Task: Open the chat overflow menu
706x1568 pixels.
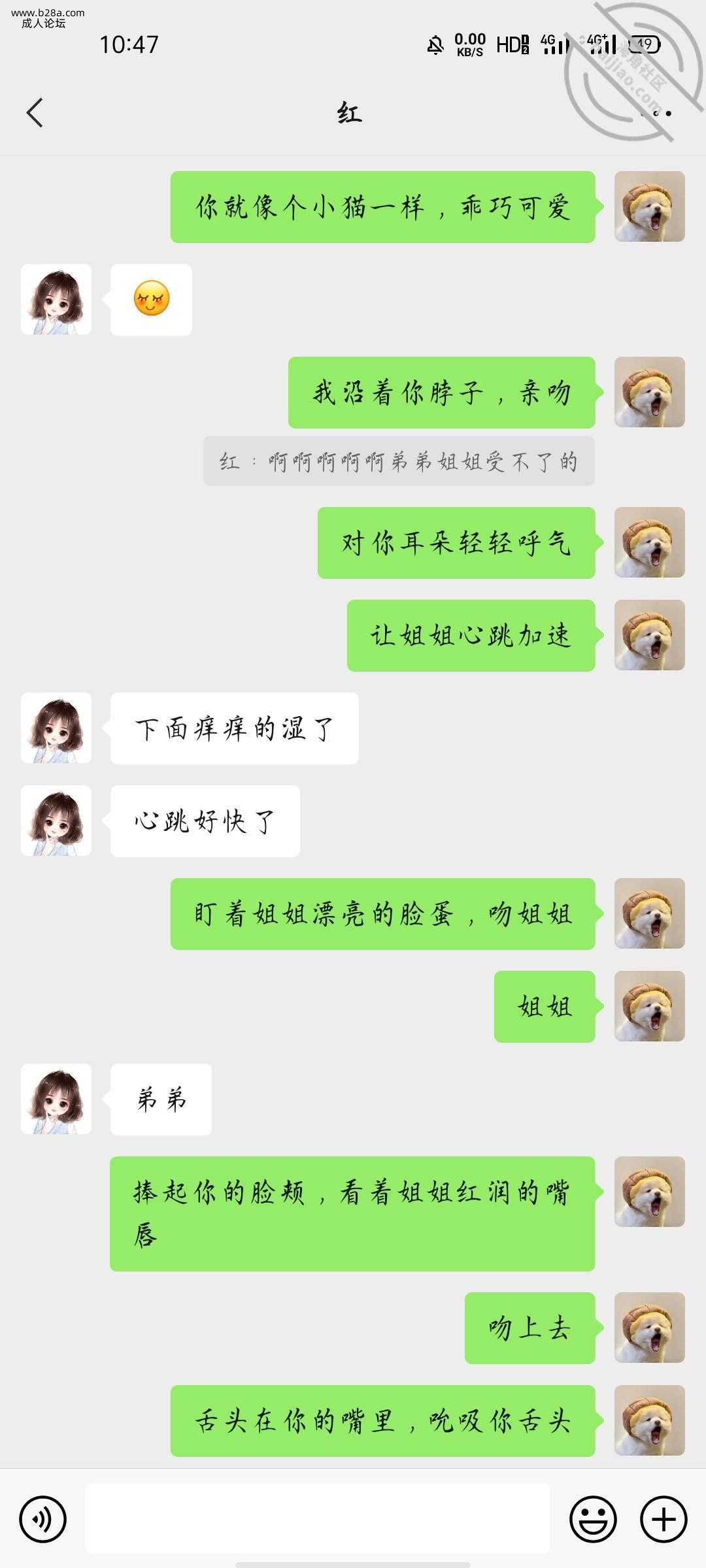Action: 656,113
